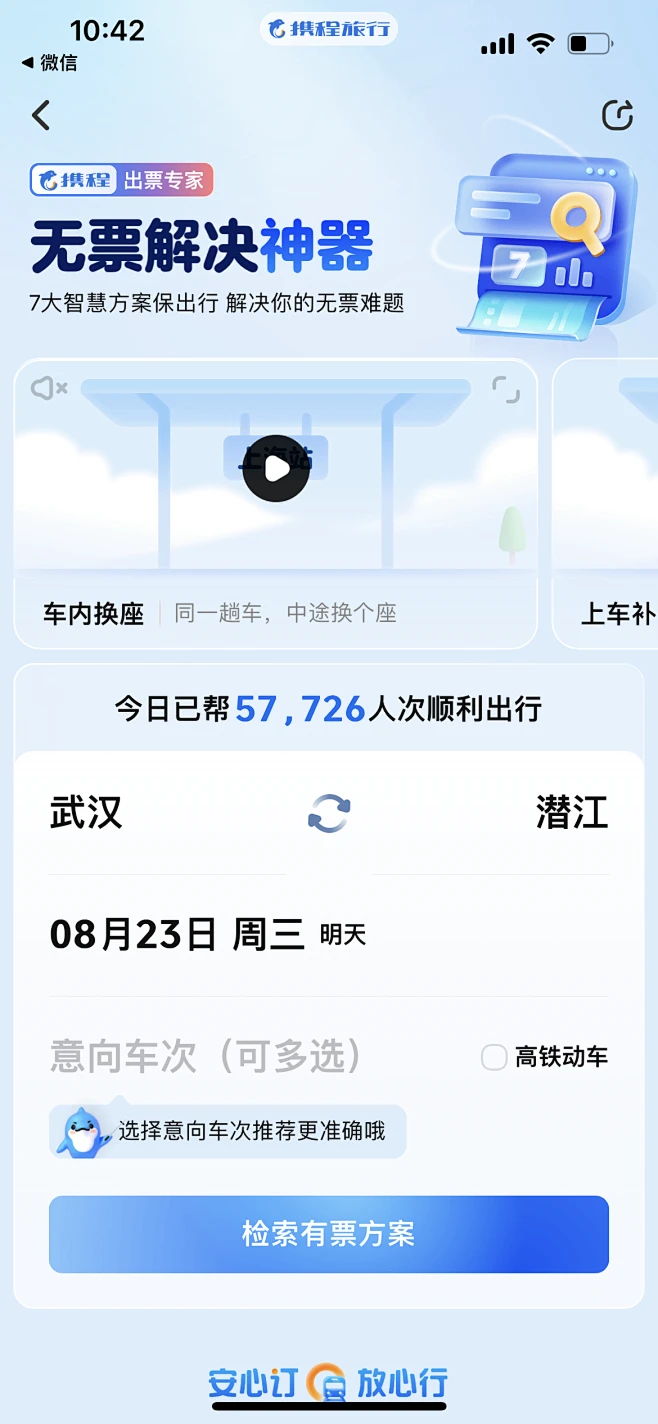Expand the video to fullscreen
The height and width of the screenshot is (1424, 658).
(x=506, y=389)
